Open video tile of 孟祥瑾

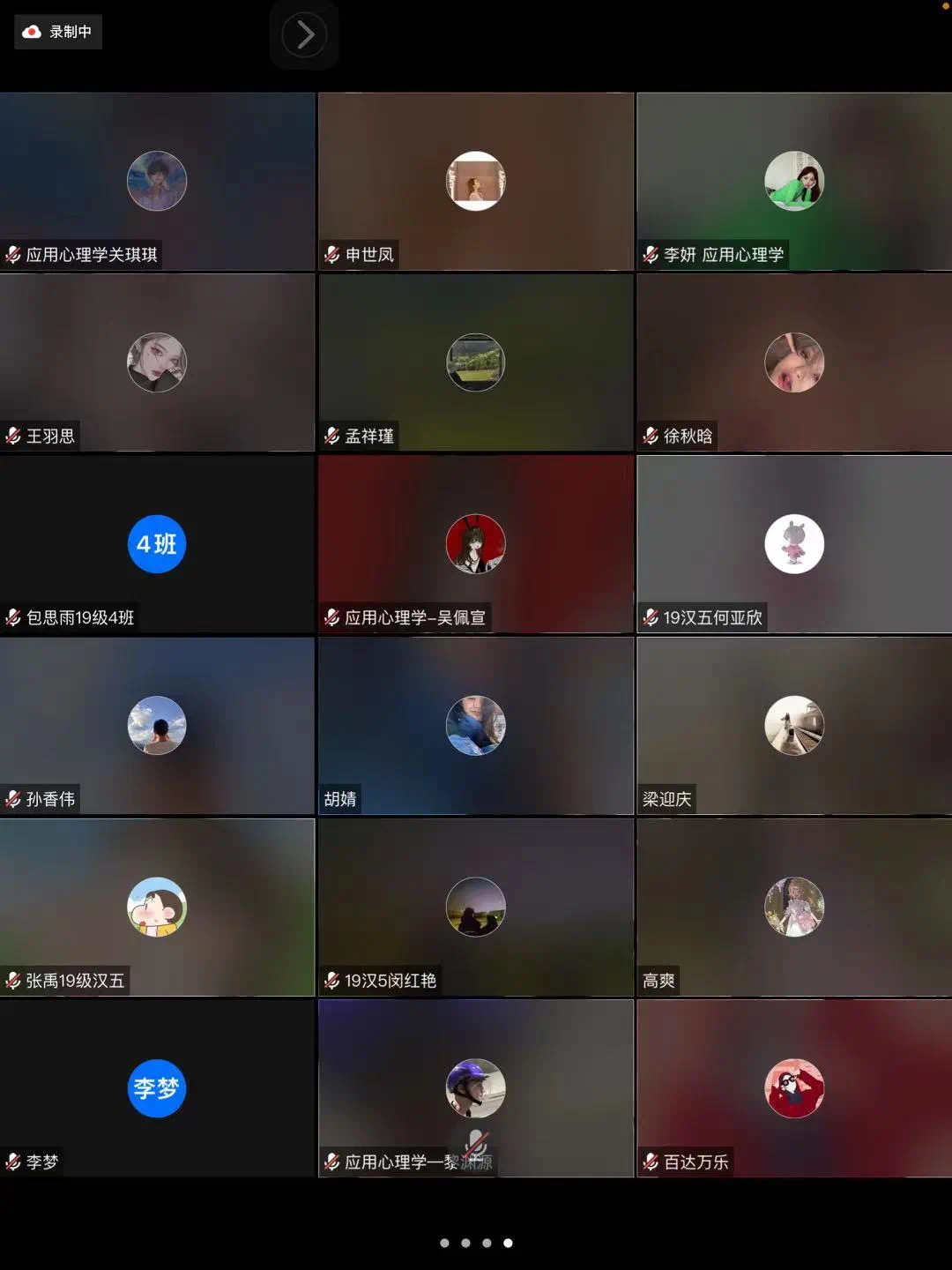click(x=476, y=363)
